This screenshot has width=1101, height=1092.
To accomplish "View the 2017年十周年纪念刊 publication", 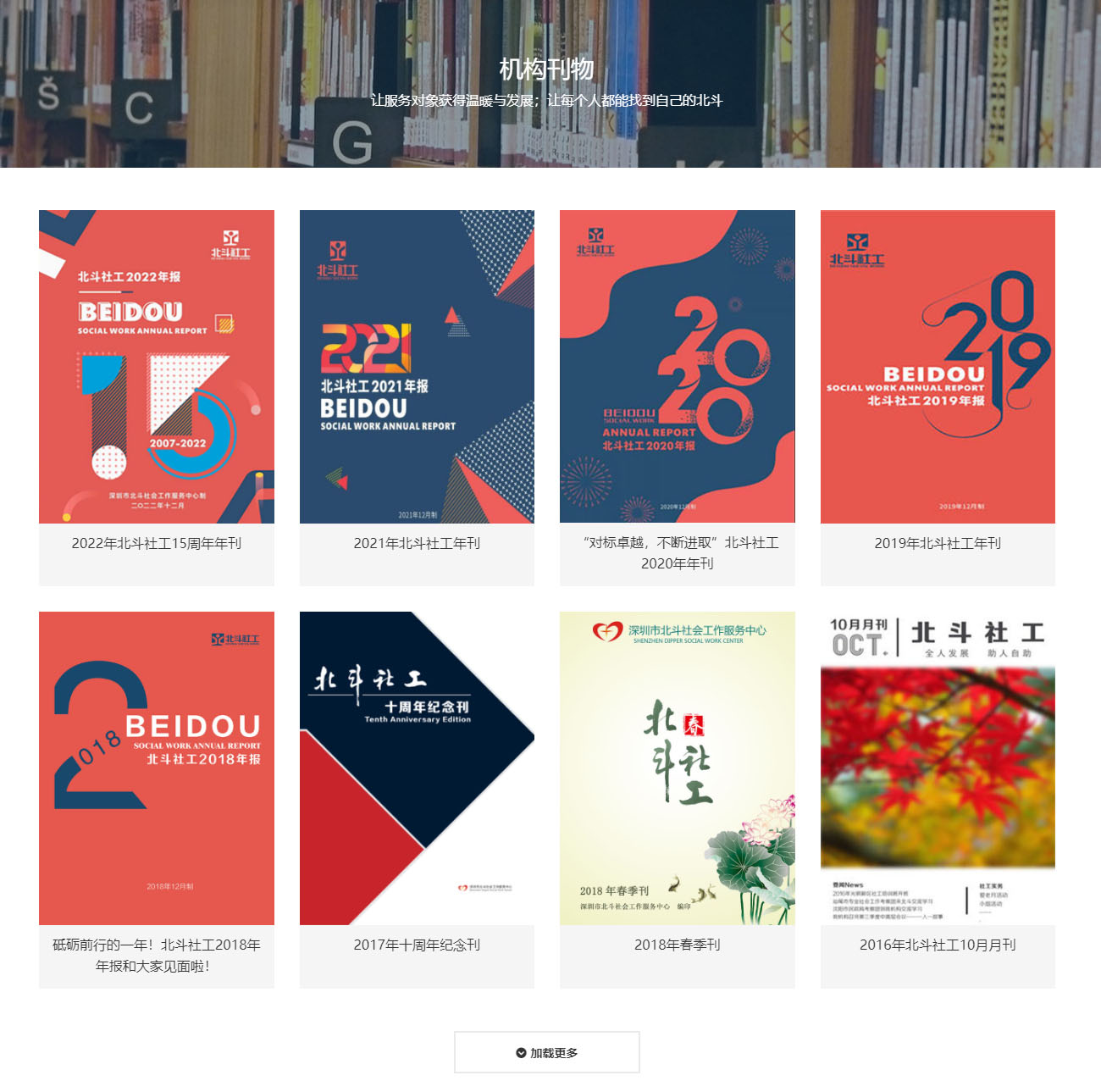I will (x=417, y=768).
